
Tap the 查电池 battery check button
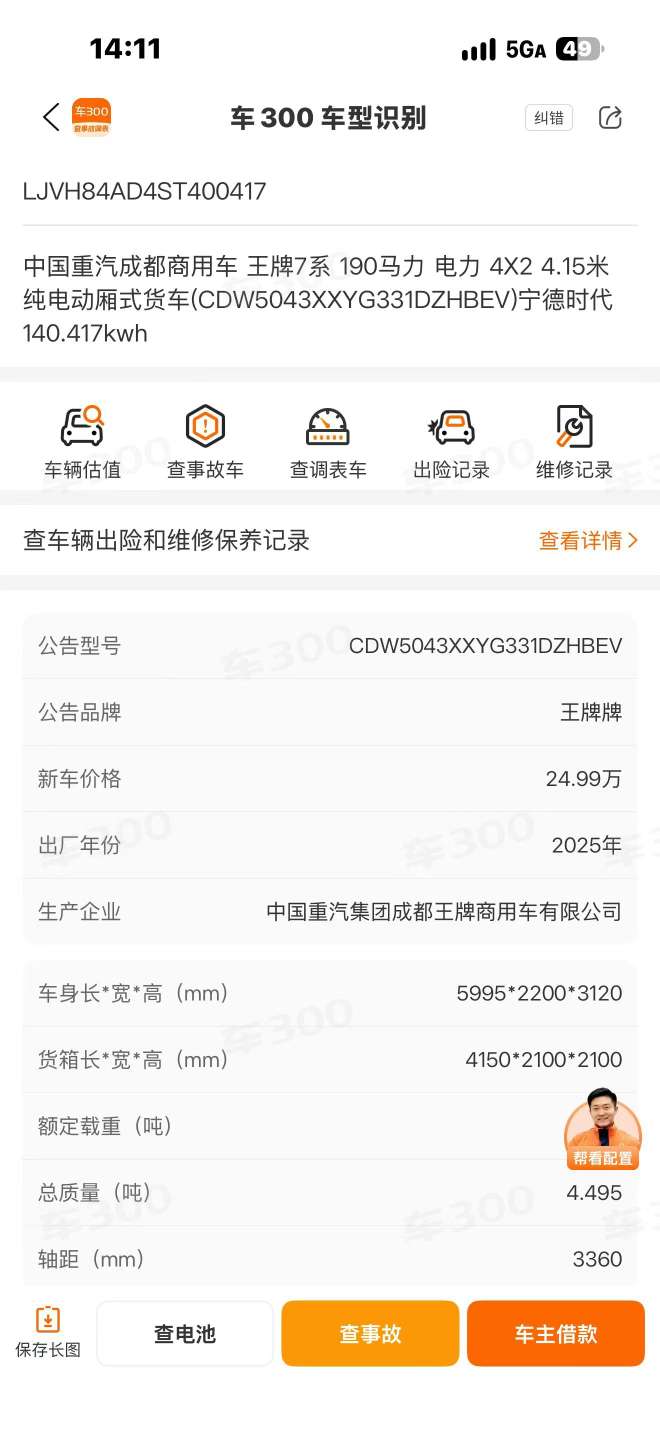coord(185,1333)
